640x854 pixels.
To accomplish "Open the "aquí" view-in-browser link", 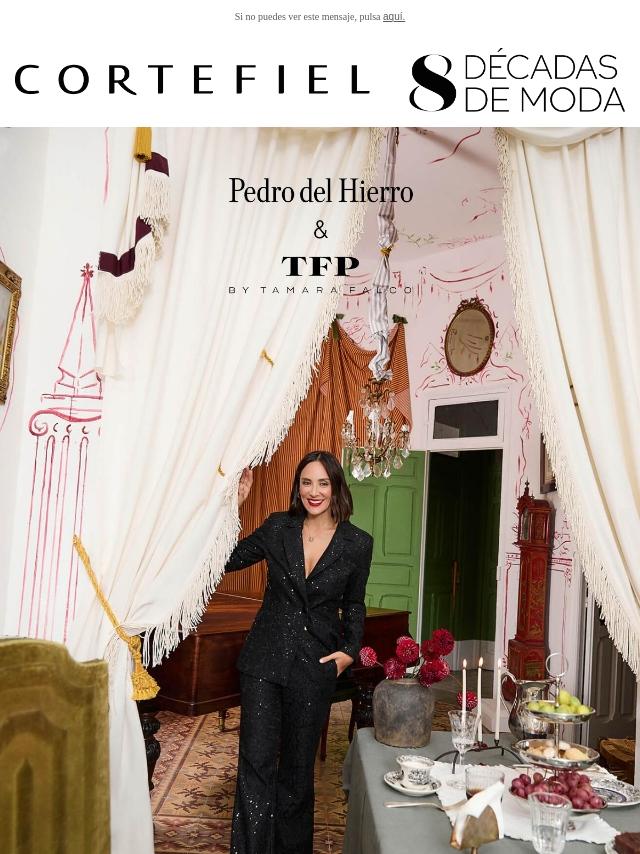I will [393, 17].
